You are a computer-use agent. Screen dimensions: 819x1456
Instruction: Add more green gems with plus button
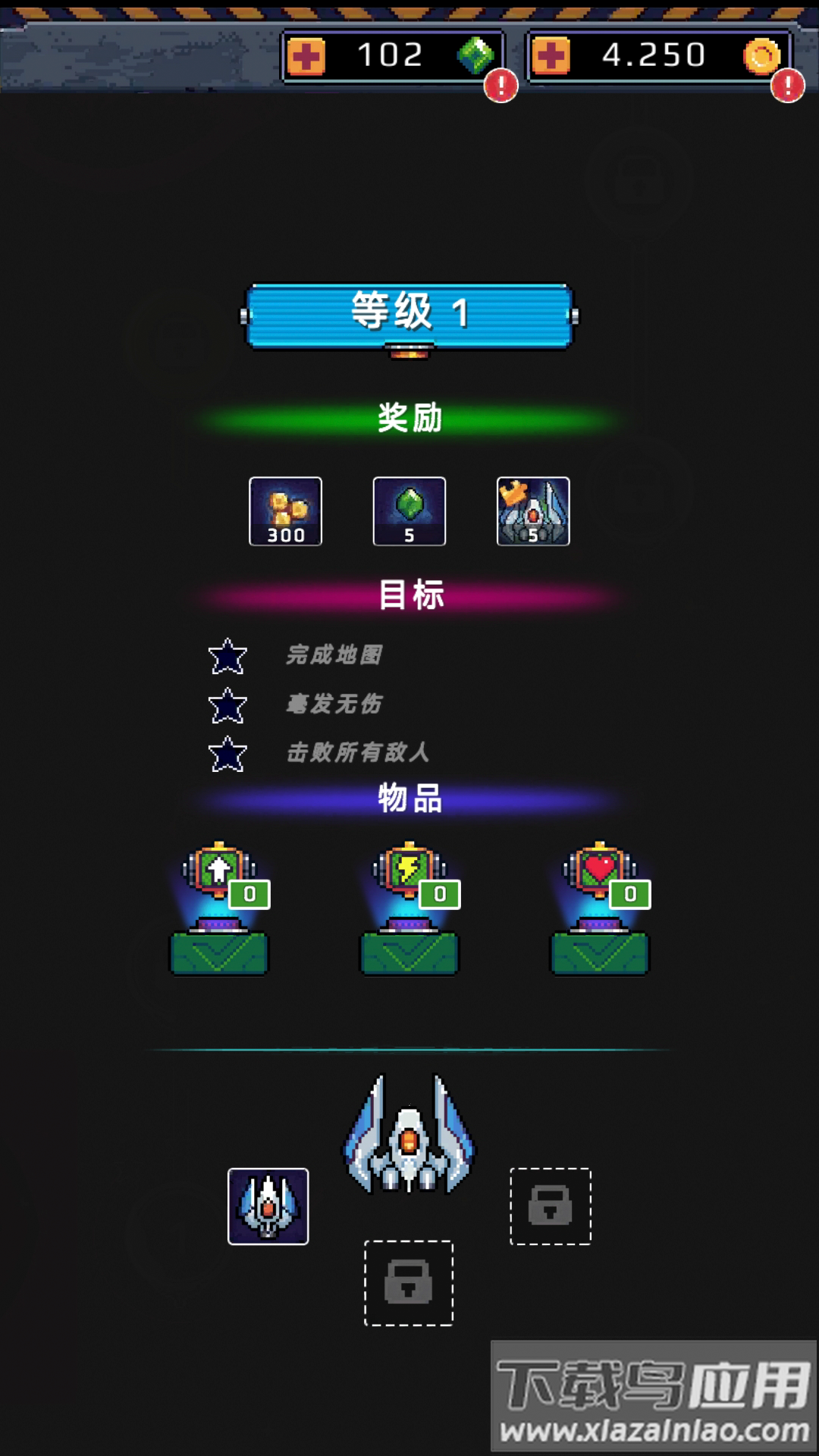(306, 56)
